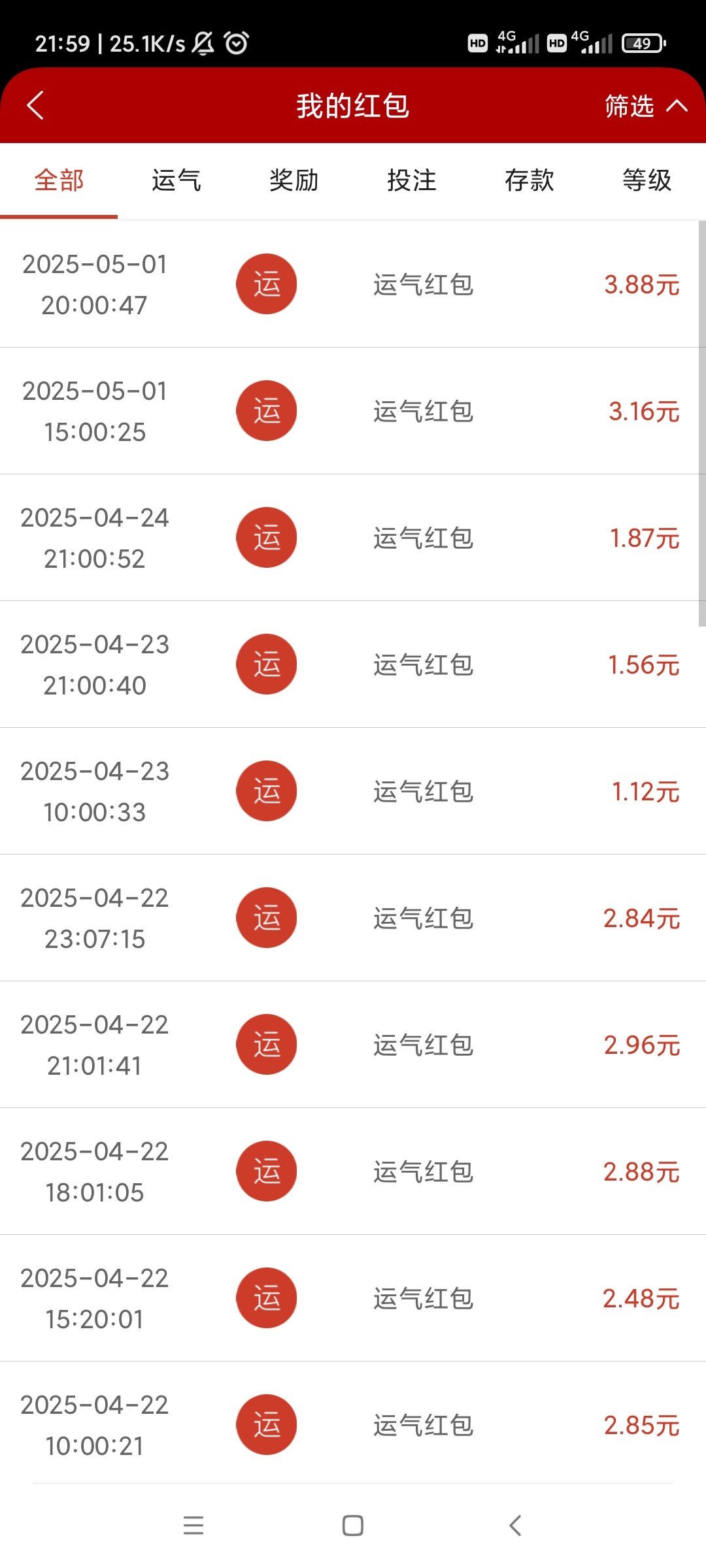The height and width of the screenshot is (1568, 706).
Task: Switch to the 全部 tab
Action: point(59,180)
